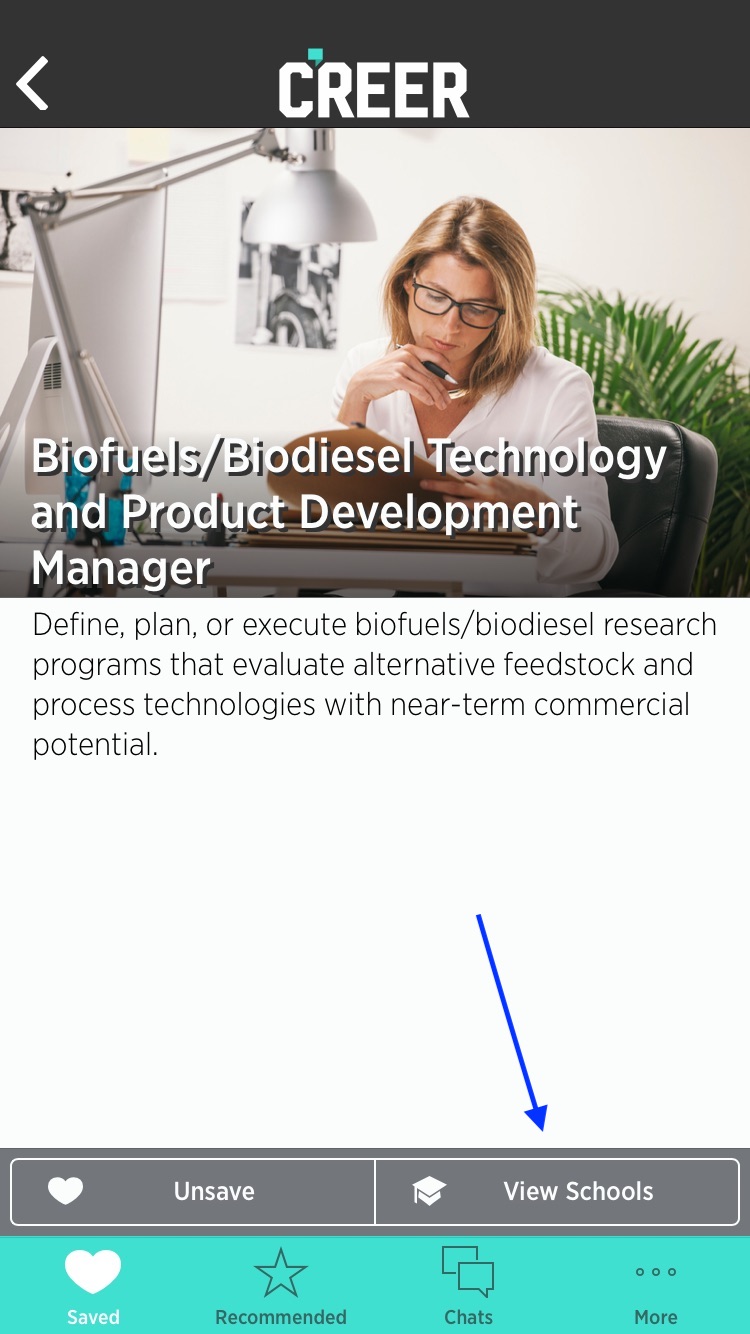
Task: Open the Recommended tab
Action: tap(281, 1287)
